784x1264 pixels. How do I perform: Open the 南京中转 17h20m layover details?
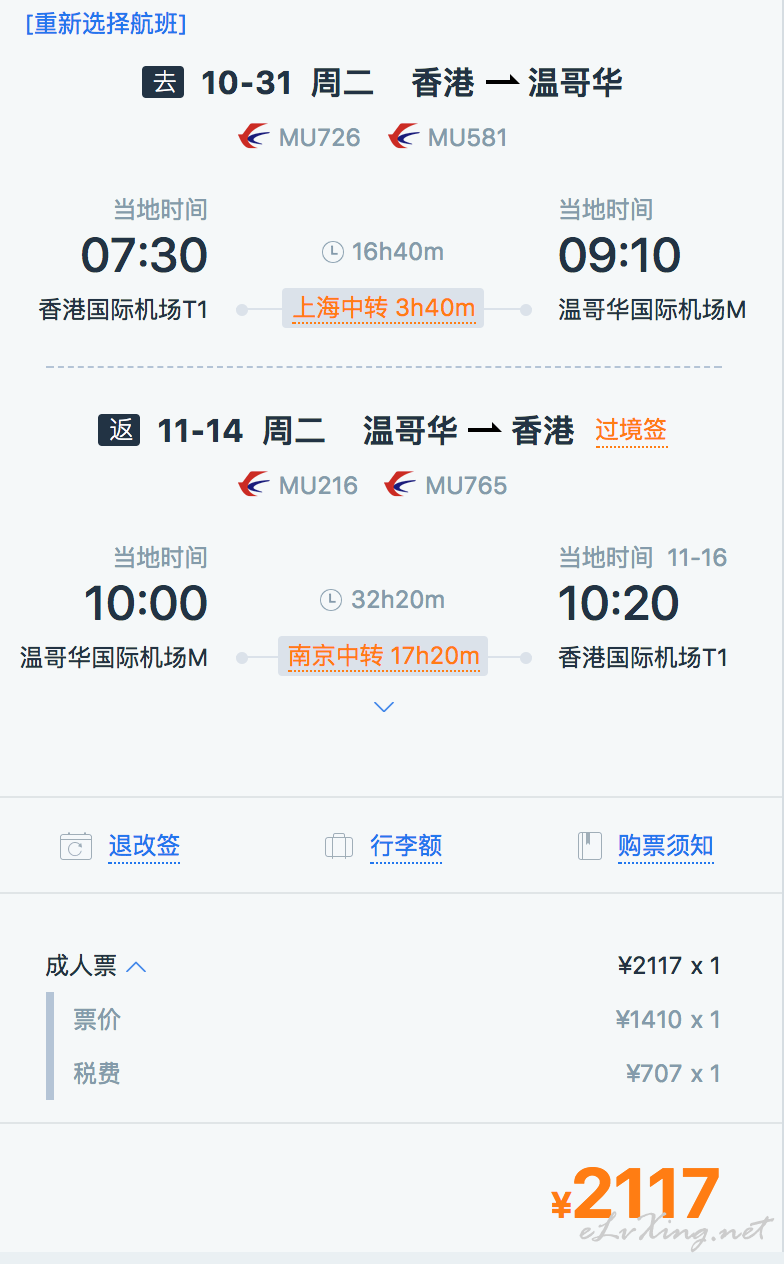[383, 656]
